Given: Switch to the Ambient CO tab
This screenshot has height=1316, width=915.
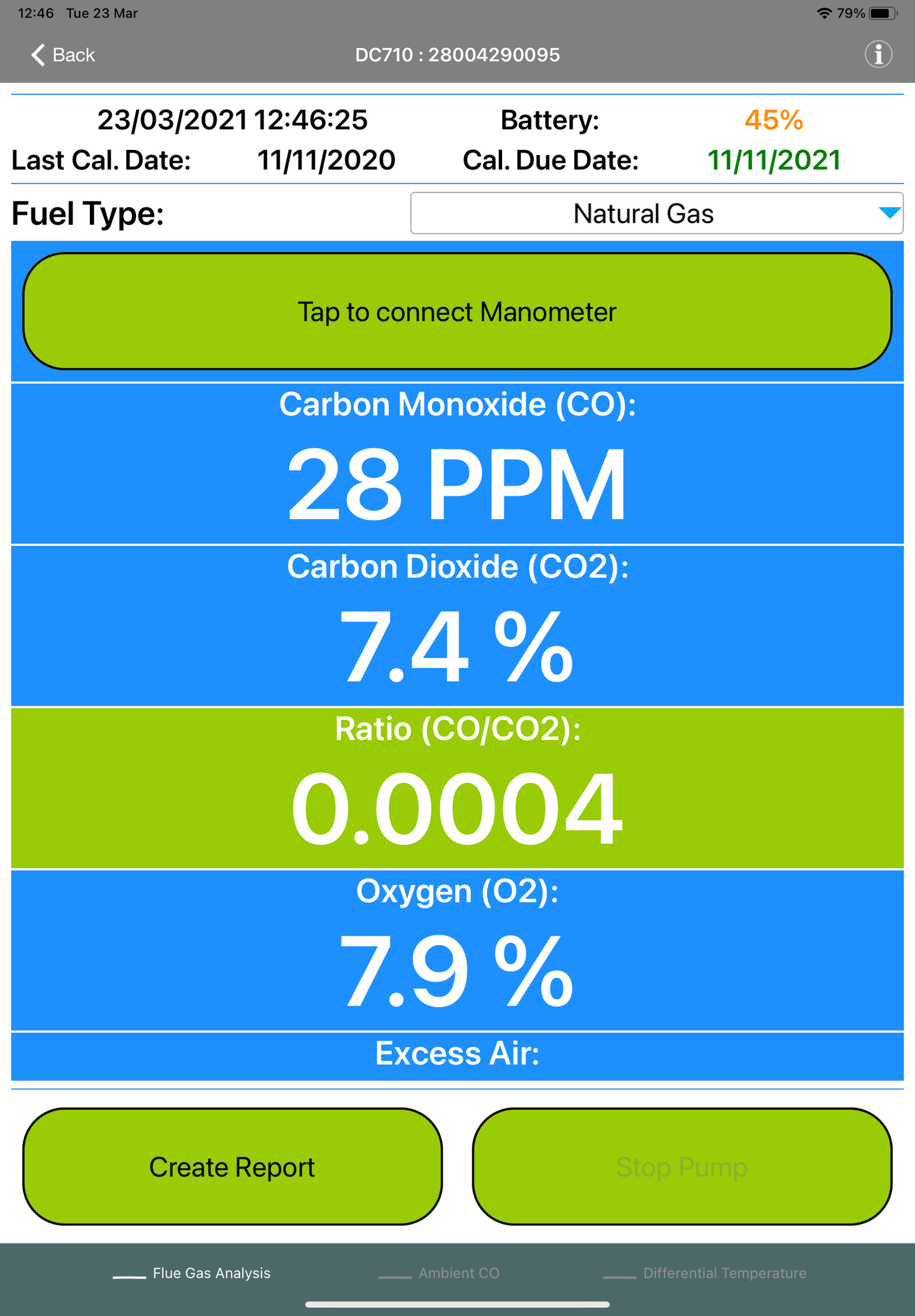Looking at the screenshot, I should coord(458,1273).
